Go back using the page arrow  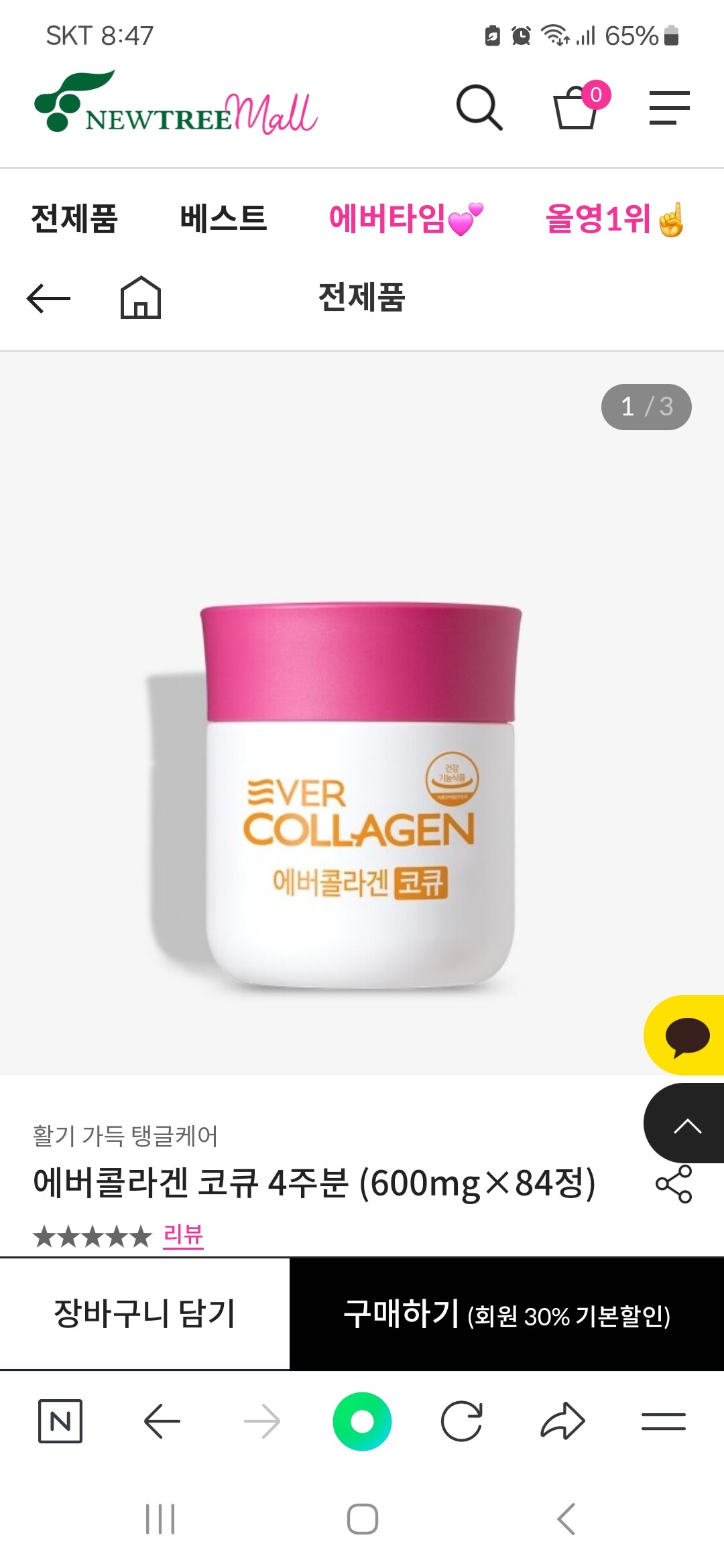pyautogui.click(x=48, y=298)
